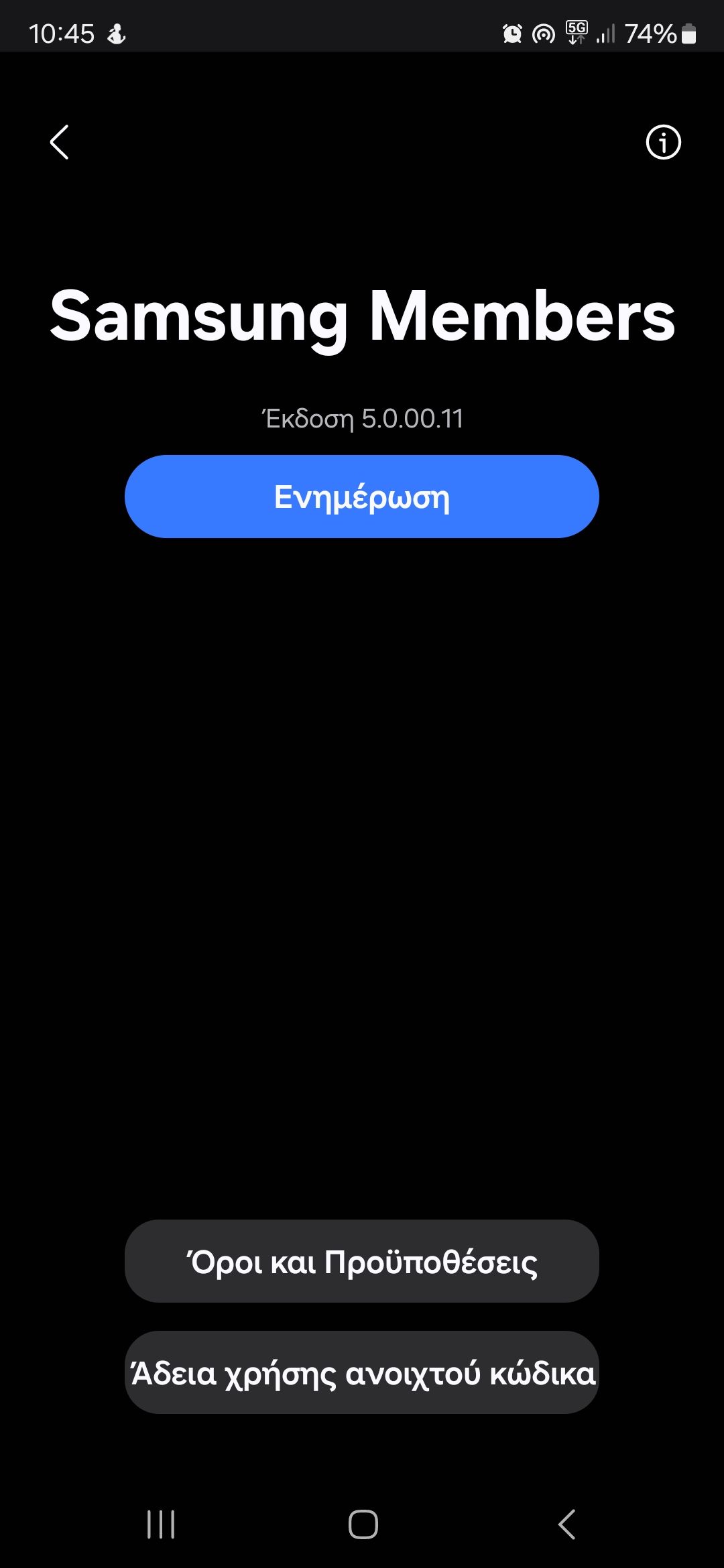
Task: Select the blue update pill control
Action: (x=362, y=496)
